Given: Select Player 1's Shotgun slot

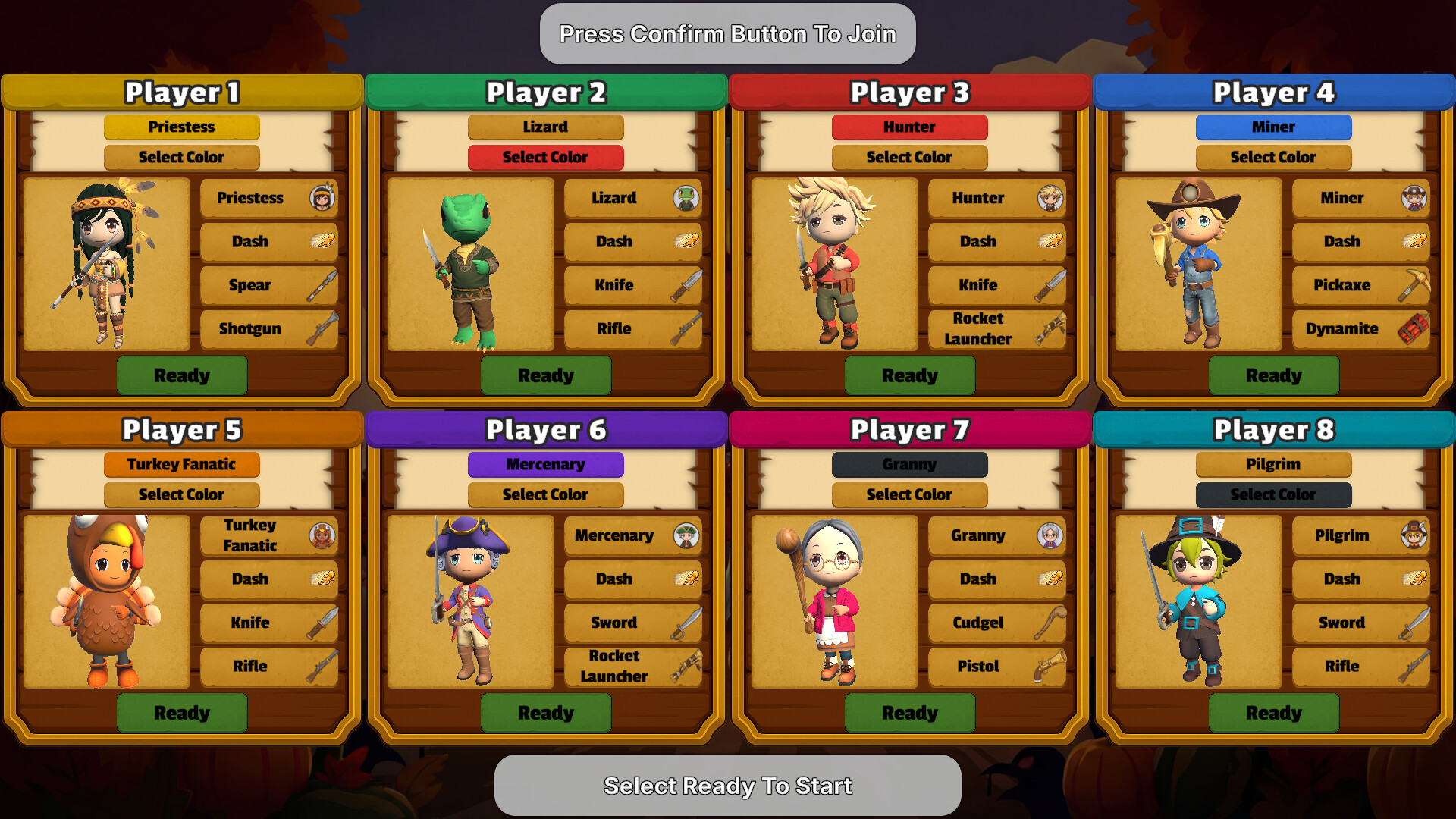Looking at the screenshot, I should 269,329.
